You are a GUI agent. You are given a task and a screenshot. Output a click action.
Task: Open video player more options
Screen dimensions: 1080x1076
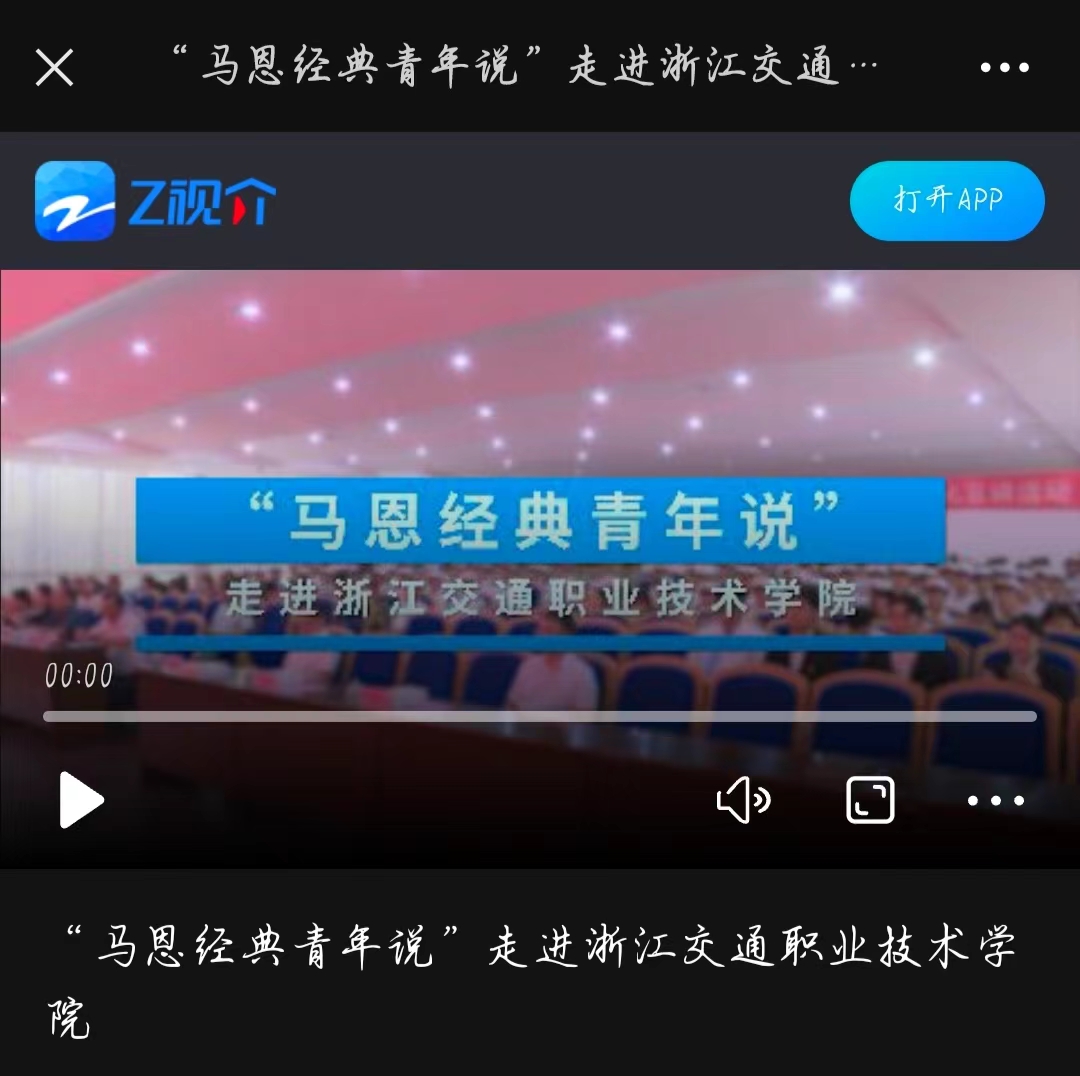pos(996,800)
